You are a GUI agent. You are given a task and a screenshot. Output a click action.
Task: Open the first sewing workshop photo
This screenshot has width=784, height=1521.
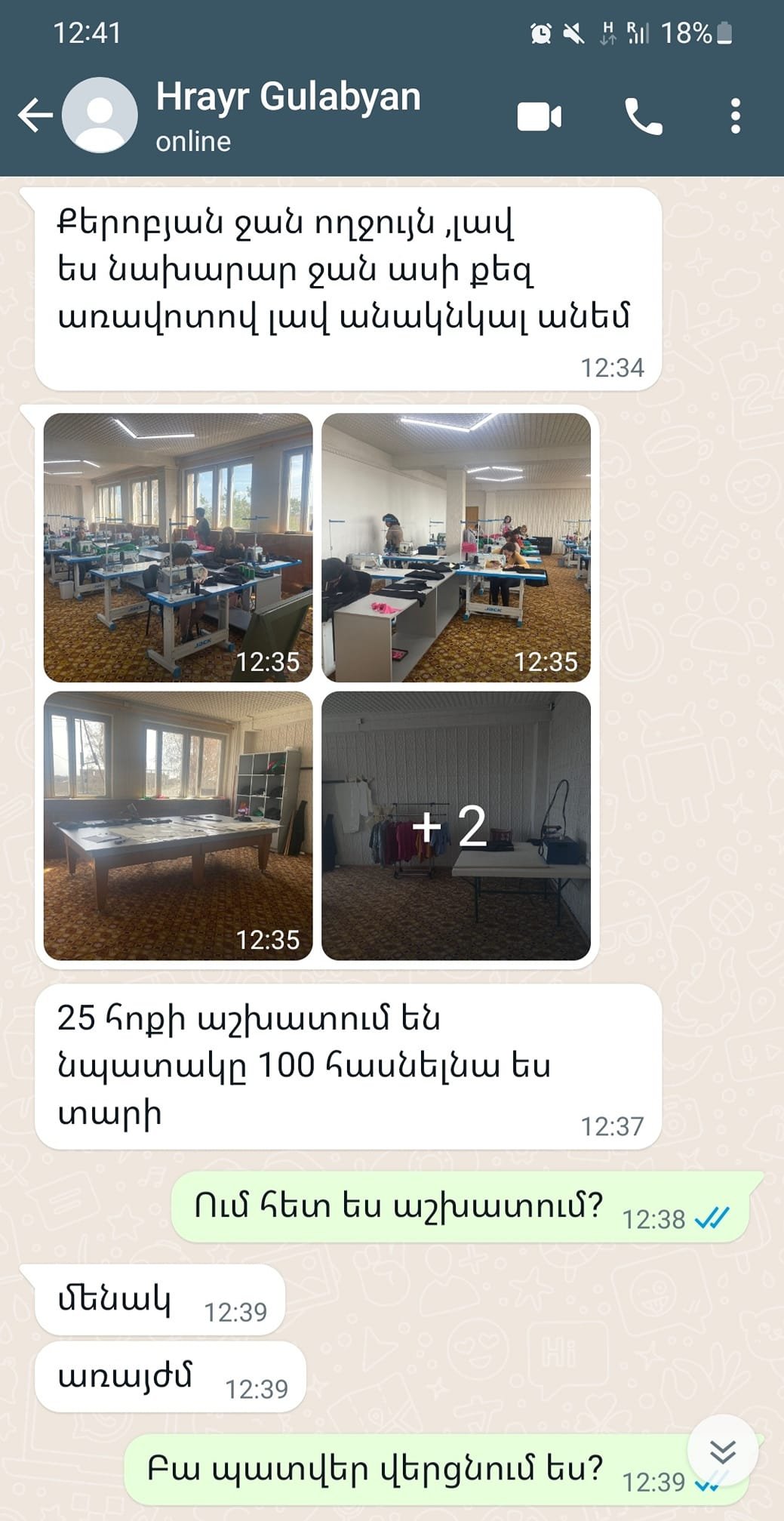coord(178,547)
